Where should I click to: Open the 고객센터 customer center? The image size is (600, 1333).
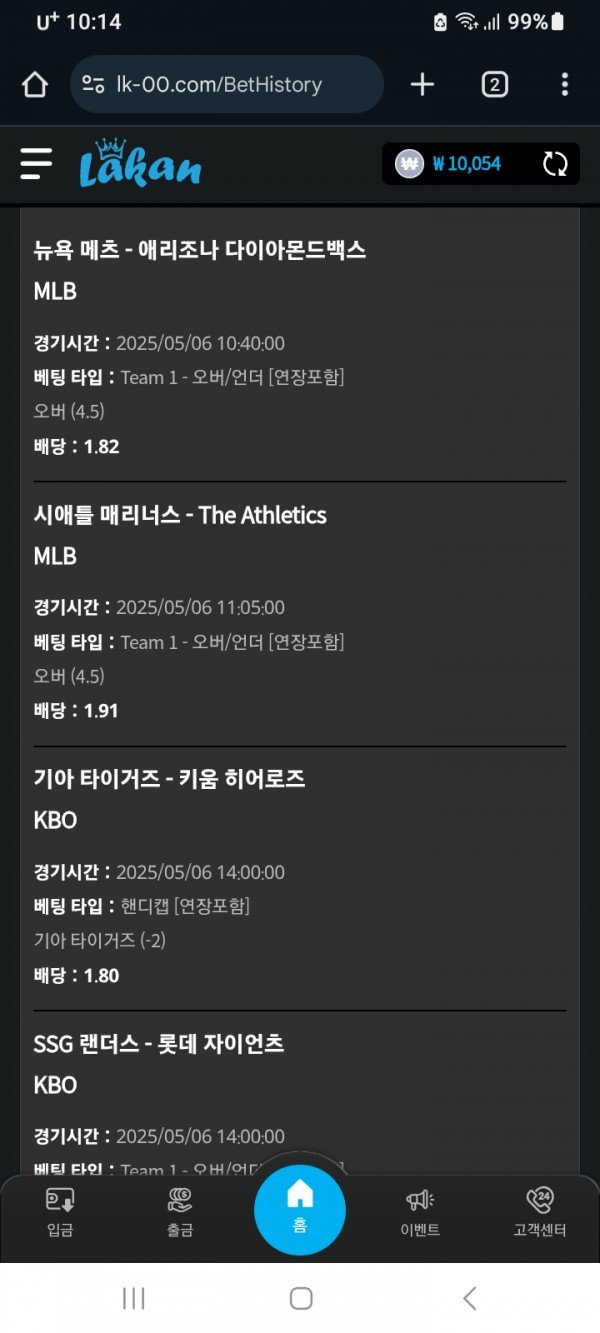click(540, 1212)
